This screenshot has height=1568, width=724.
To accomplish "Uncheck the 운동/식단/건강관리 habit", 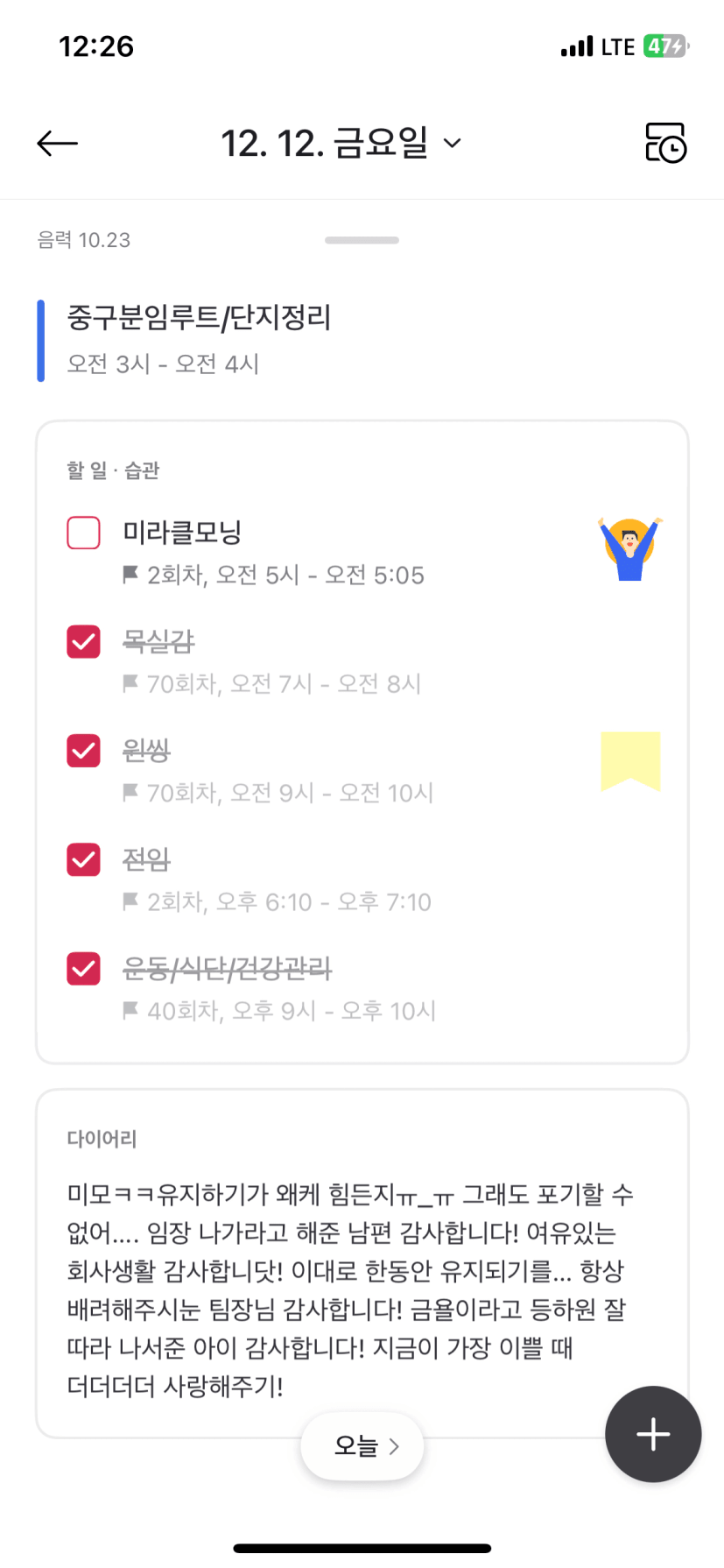I will coord(84,969).
